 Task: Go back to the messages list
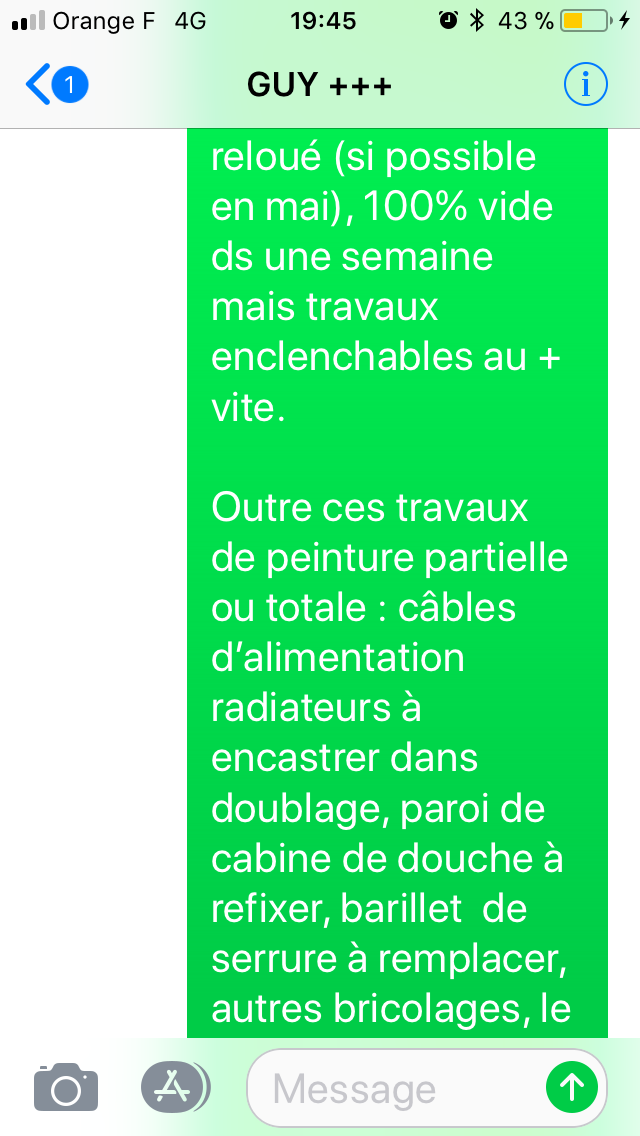[57, 85]
